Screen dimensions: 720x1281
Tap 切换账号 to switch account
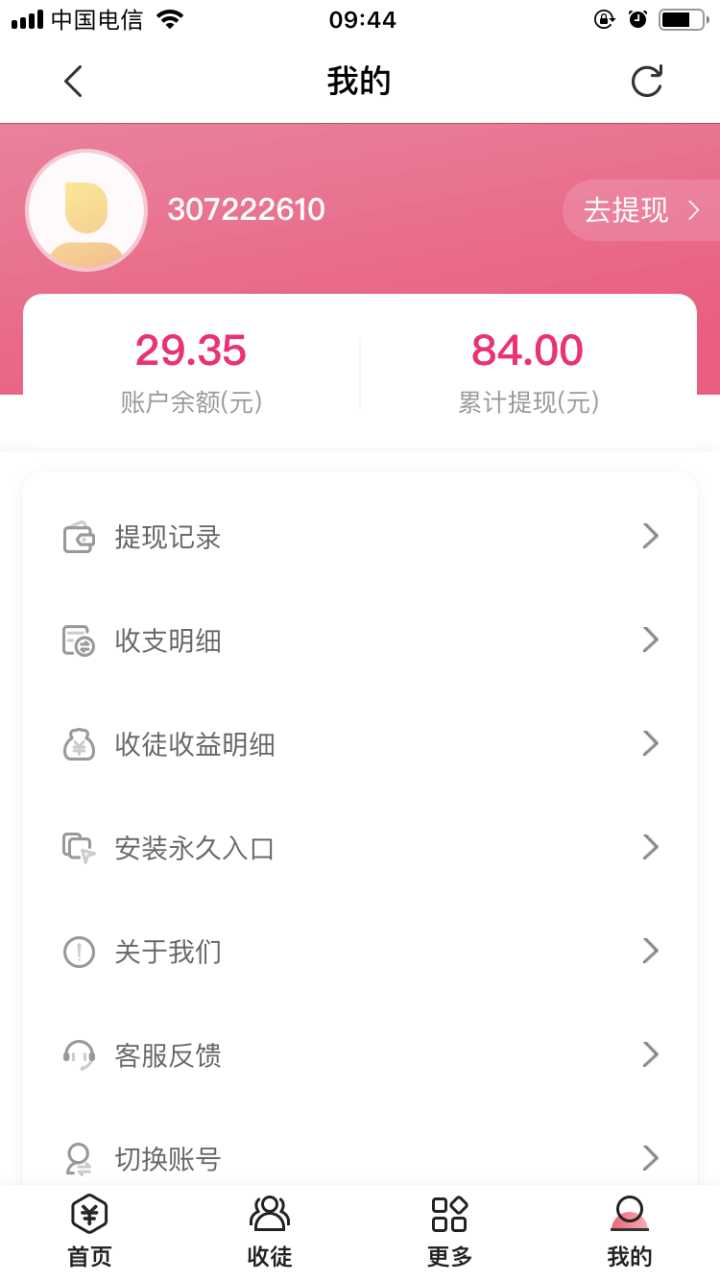click(x=360, y=1159)
